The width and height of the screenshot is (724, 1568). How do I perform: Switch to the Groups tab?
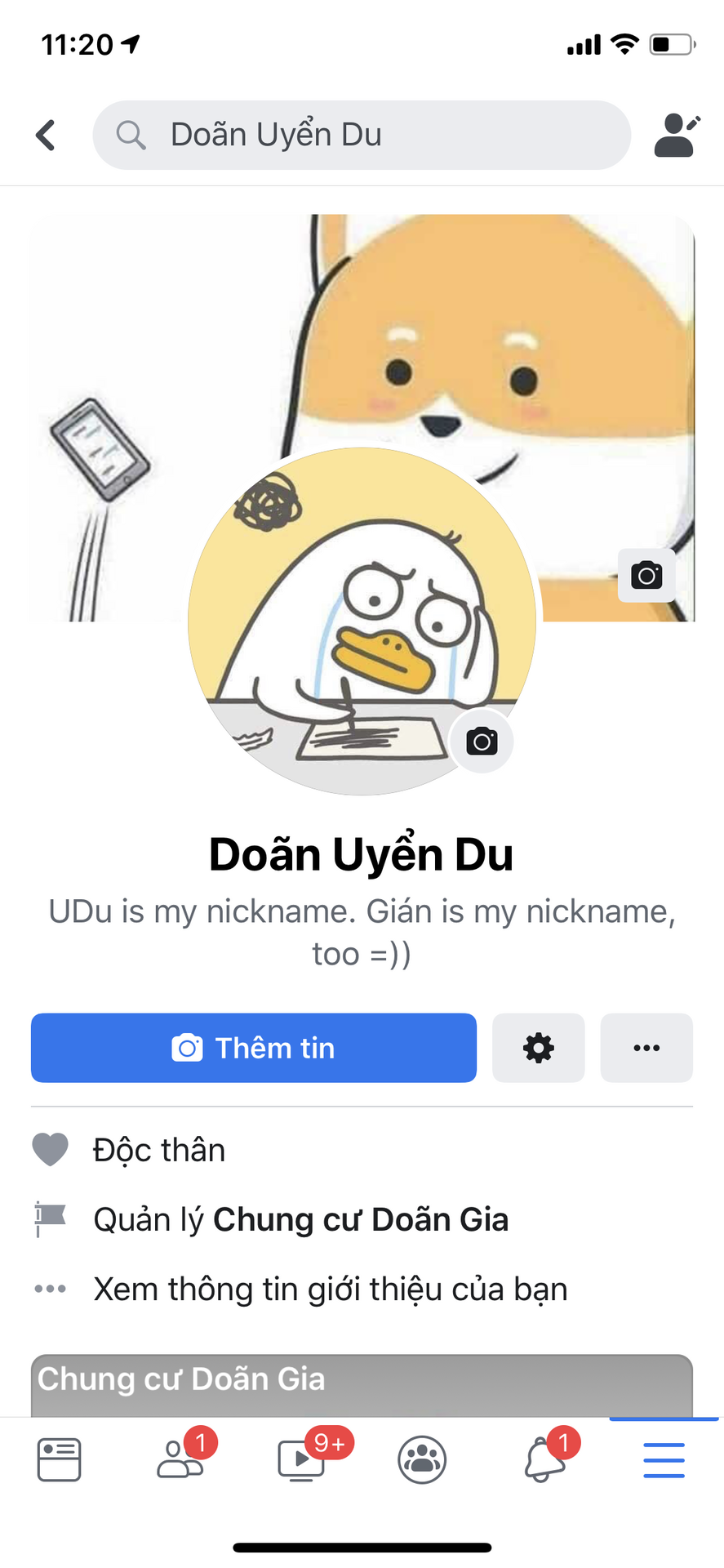click(421, 1459)
